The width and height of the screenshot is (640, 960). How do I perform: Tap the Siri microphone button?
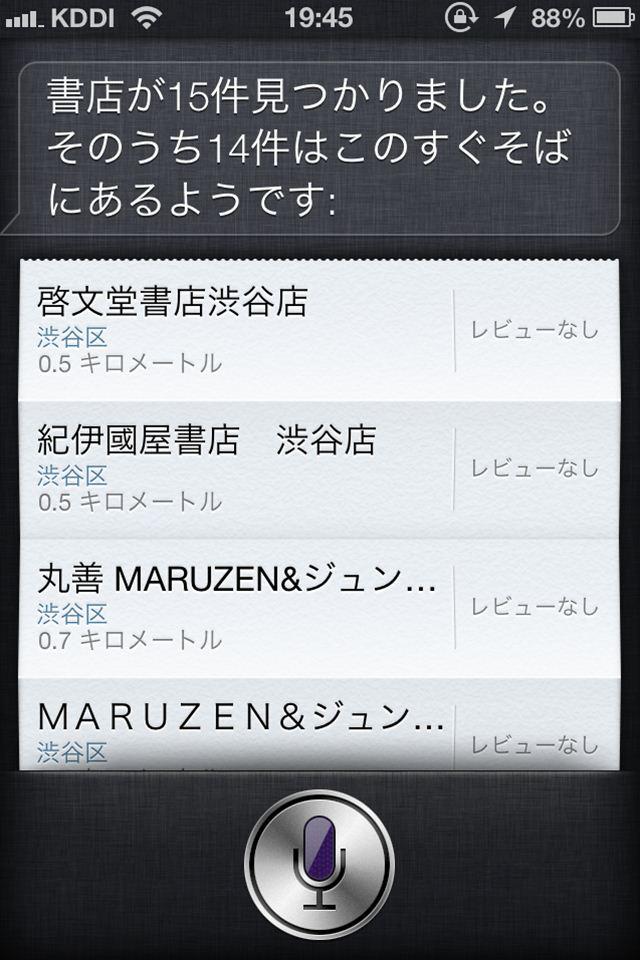(x=320, y=862)
